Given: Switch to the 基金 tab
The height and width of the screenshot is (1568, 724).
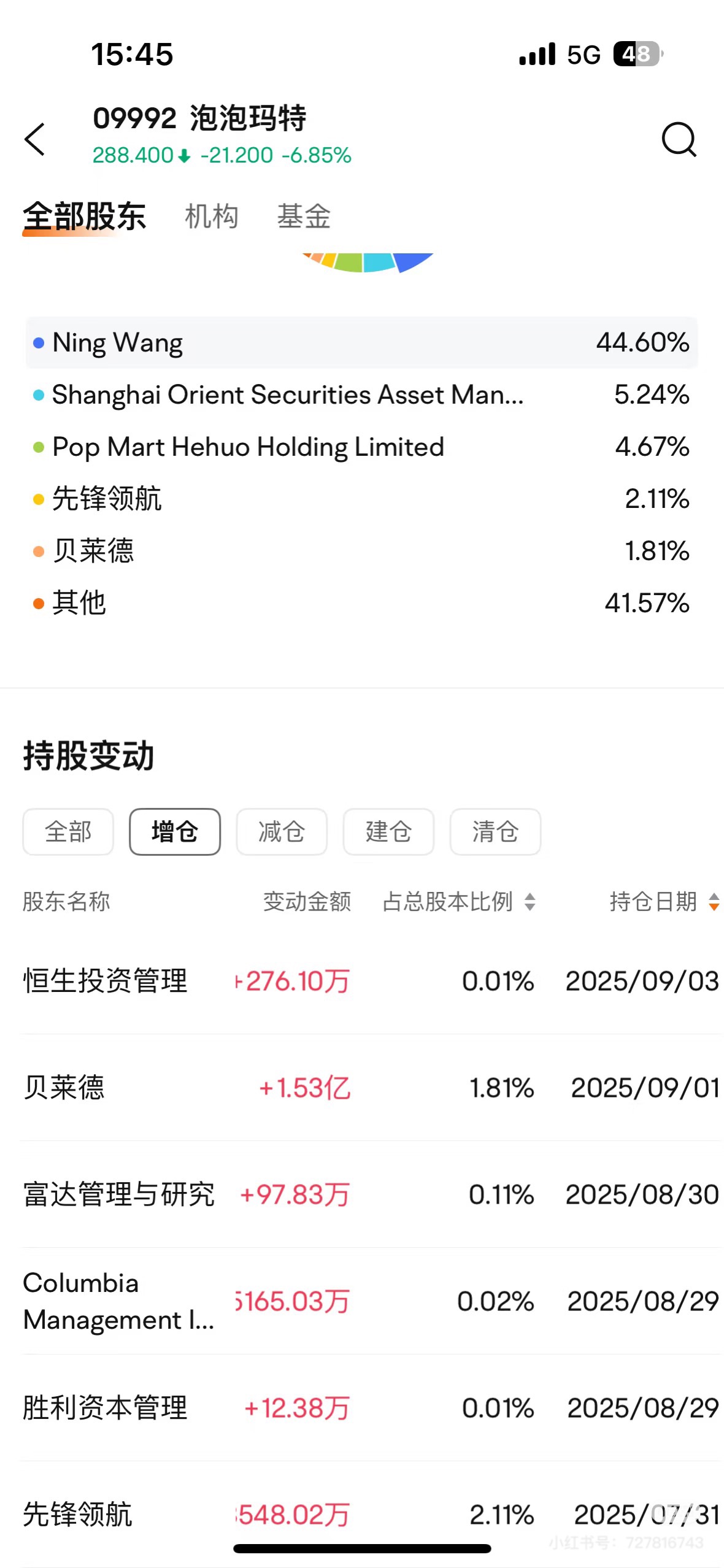Looking at the screenshot, I should point(304,217).
